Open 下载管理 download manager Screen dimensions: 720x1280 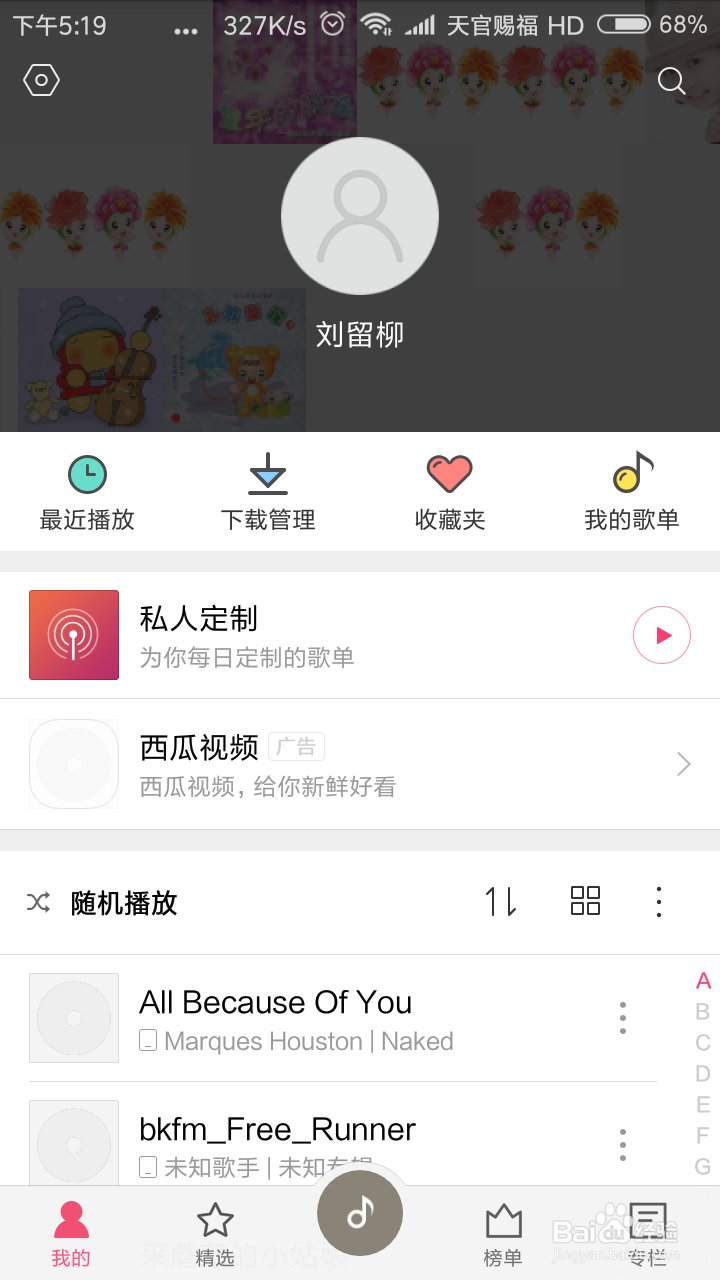point(269,491)
